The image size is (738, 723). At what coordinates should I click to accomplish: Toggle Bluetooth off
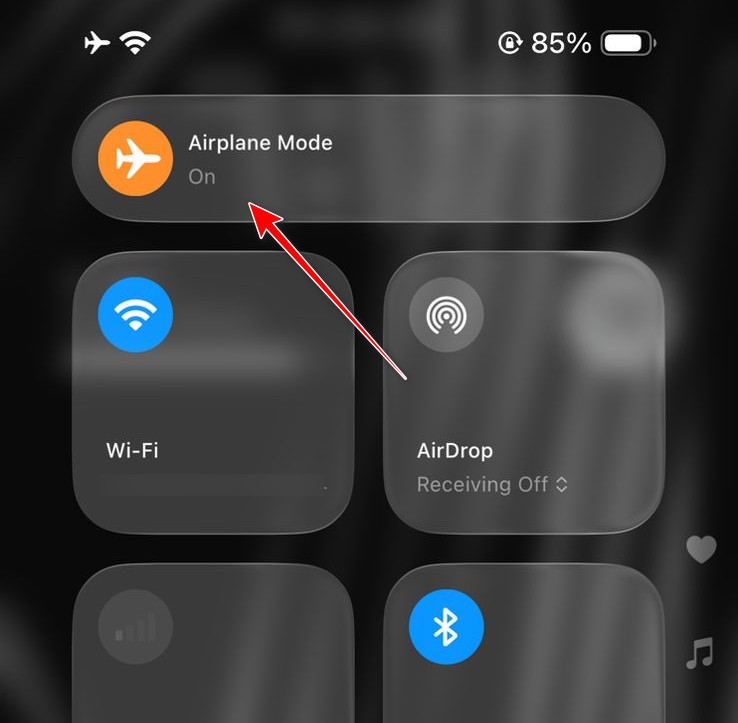click(x=446, y=627)
